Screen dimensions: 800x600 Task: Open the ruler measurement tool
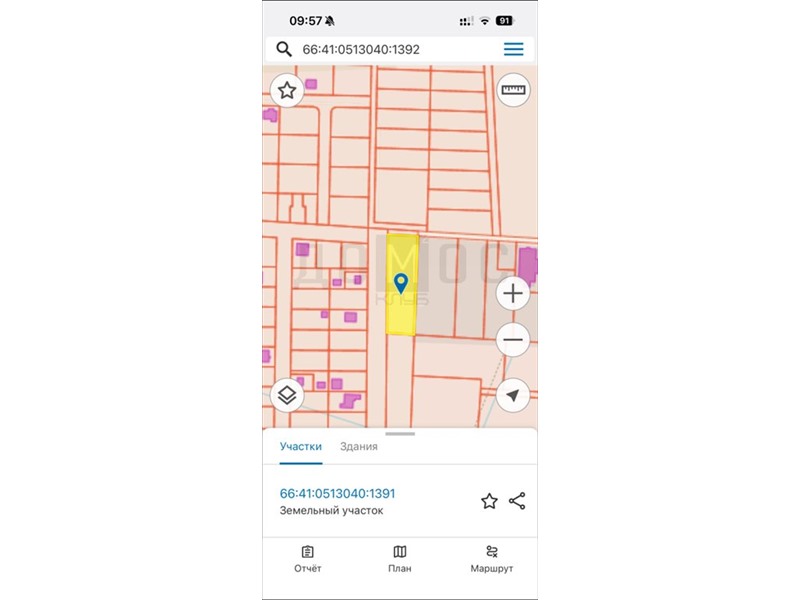[514, 91]
